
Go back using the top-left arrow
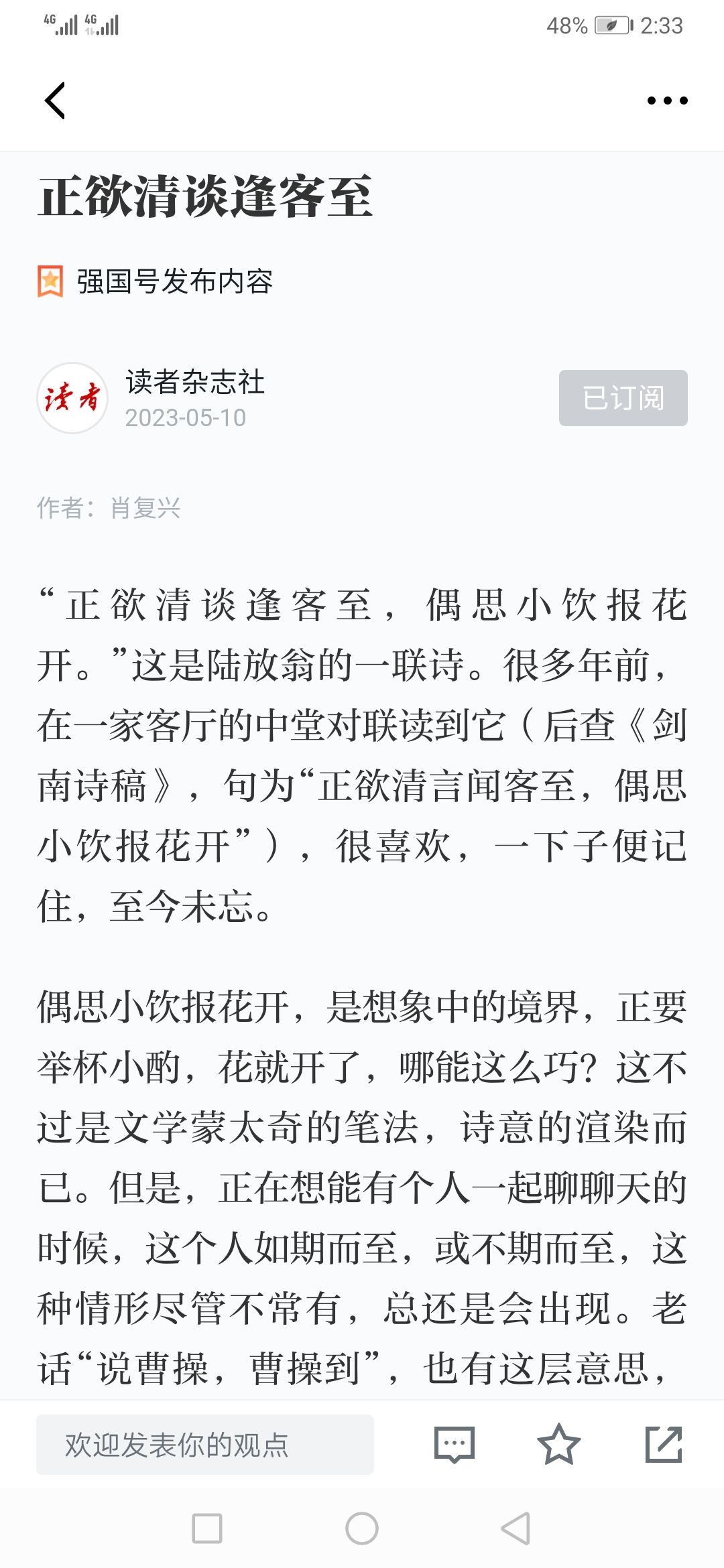click(x=55, y=101)
